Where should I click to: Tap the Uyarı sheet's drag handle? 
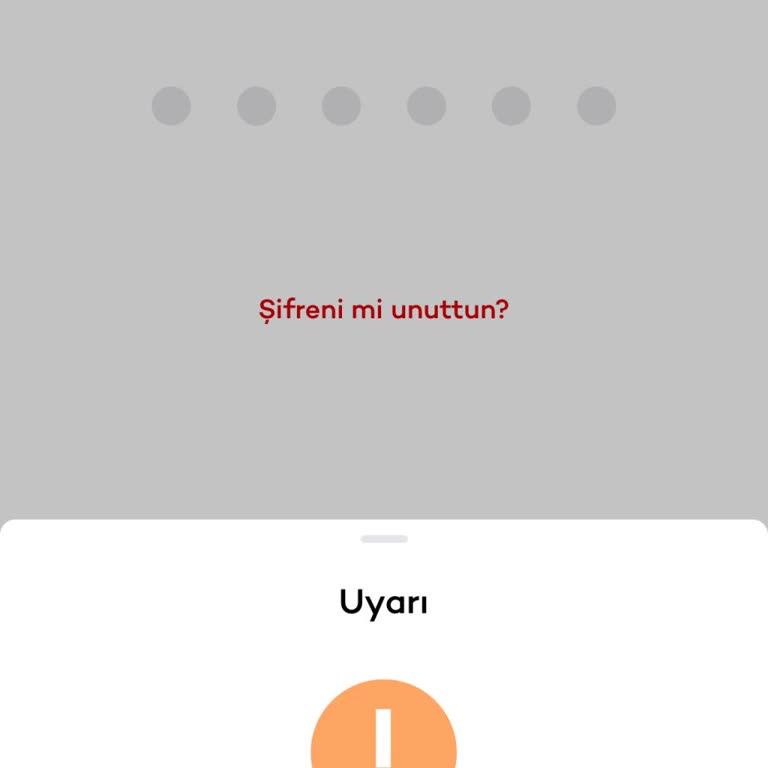(x=384, y=539)
